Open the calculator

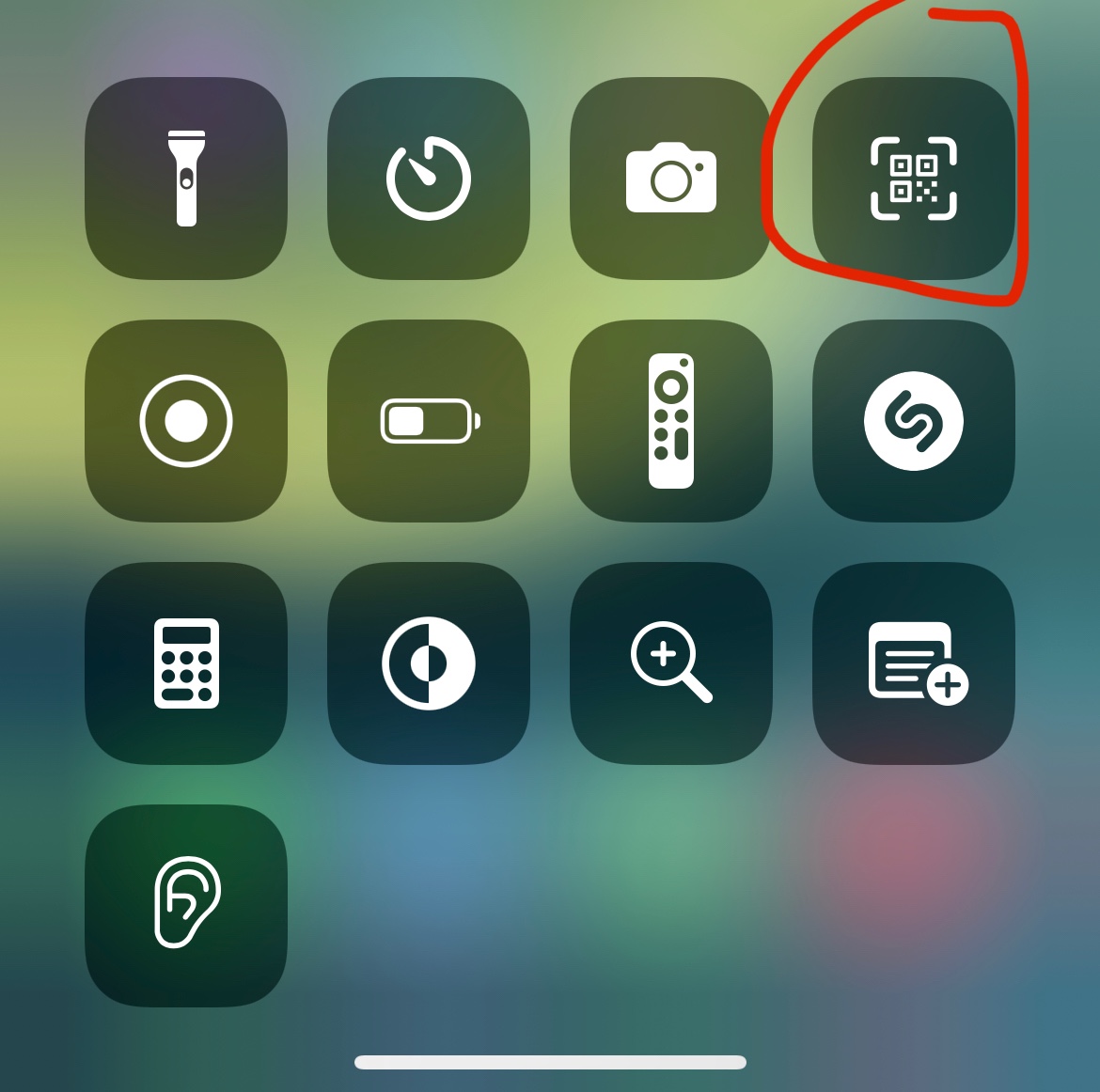(x=186, y=663)
